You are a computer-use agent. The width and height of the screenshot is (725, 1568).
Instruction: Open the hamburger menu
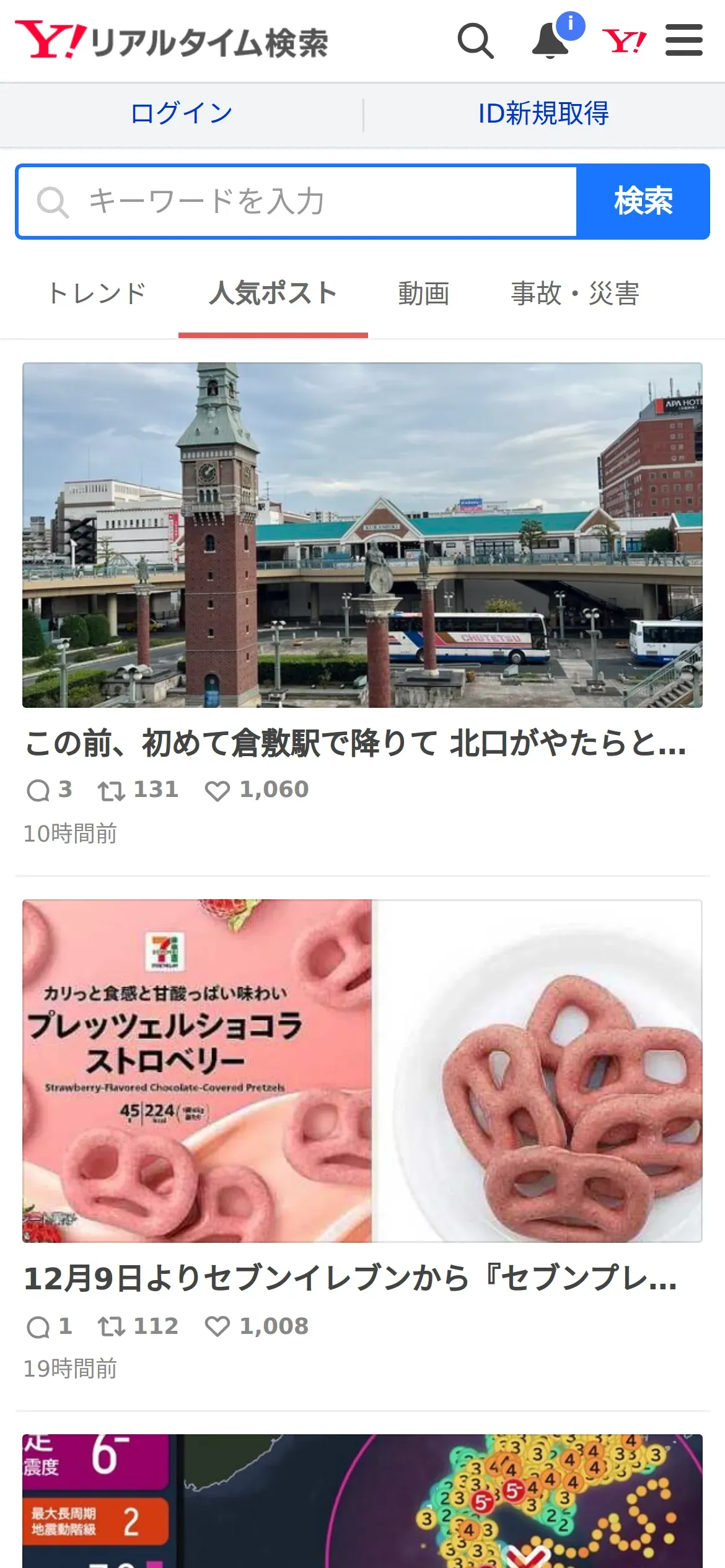point(683,41)
